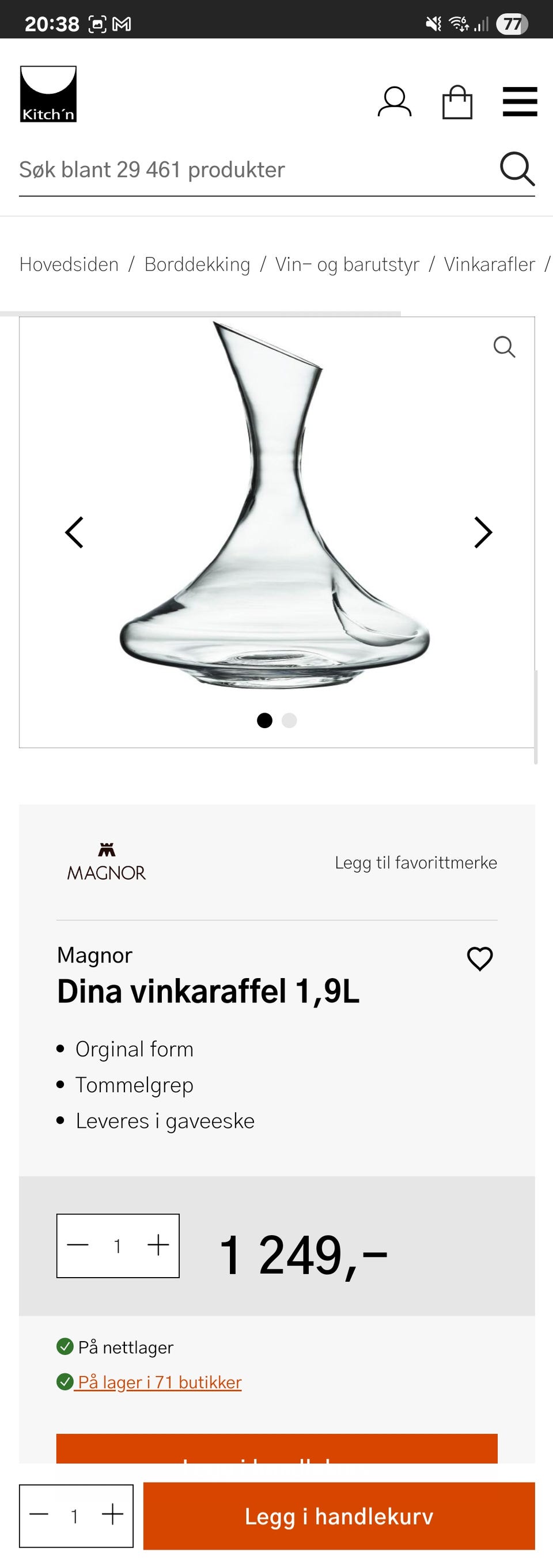Image resolution: width=553 pixels, height=1568 pixels.
Task: Tap the search magnifier icon
Action: tap(517, 169)
